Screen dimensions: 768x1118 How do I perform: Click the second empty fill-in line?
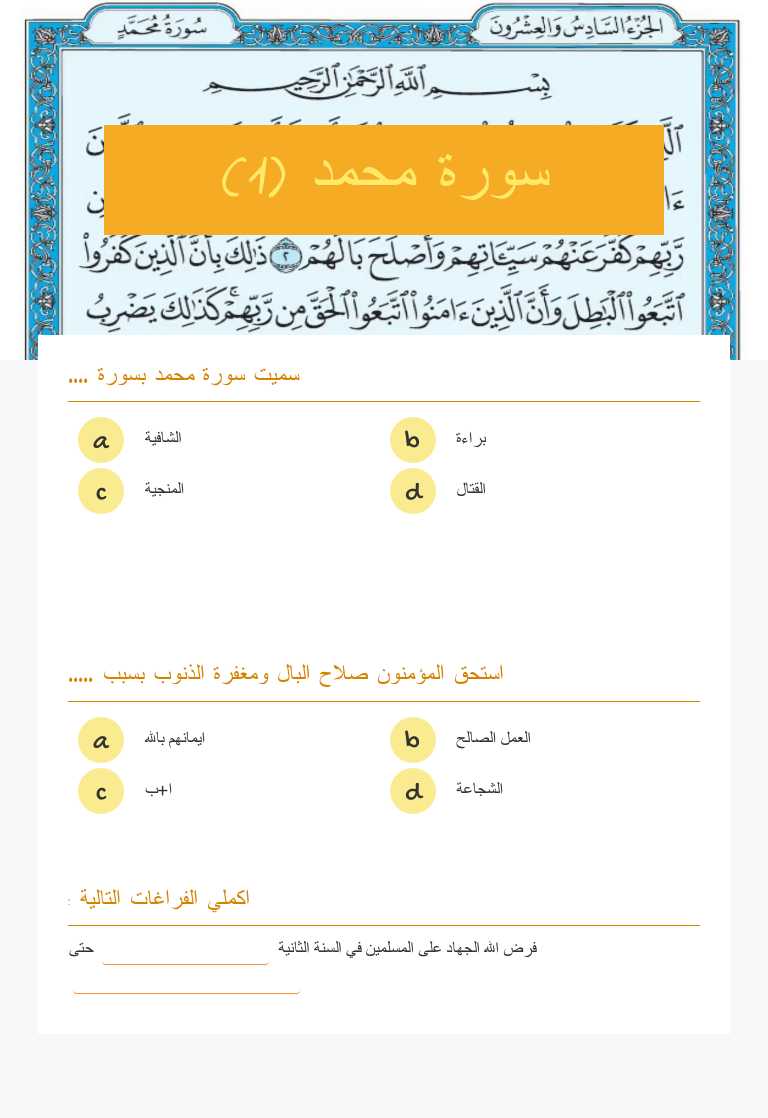pos(188,990)
